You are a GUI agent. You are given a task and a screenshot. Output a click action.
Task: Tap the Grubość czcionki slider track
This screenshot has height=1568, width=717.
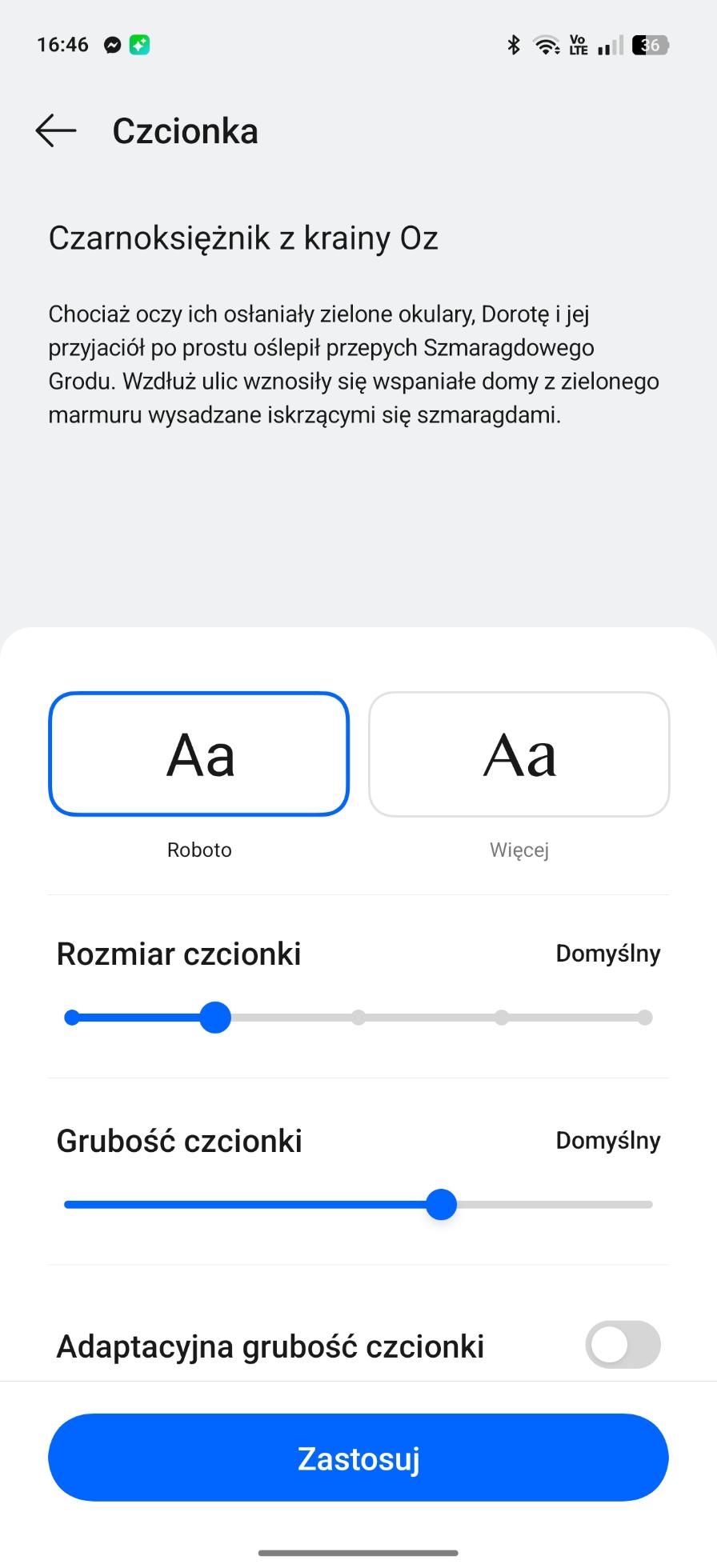[358, 1204]
